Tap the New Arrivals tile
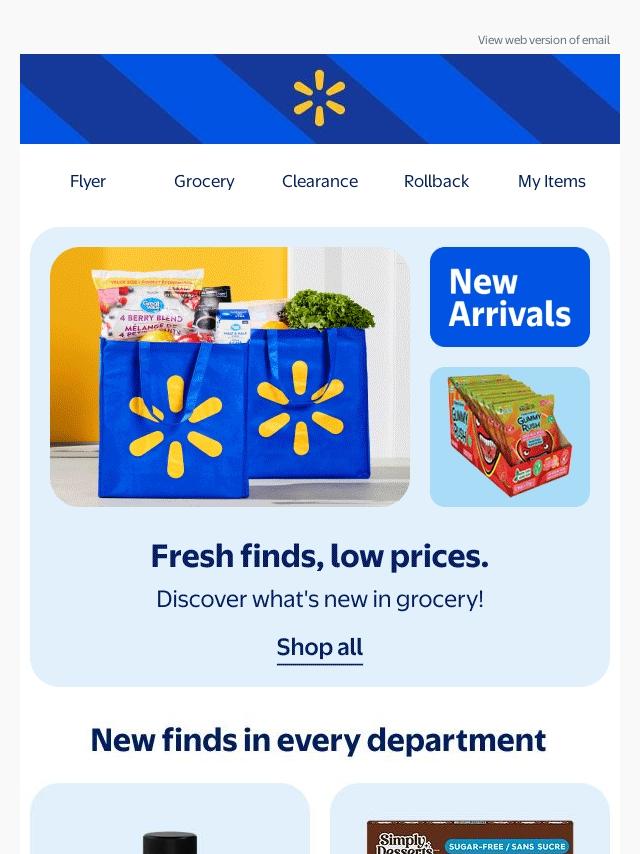The image size is (640, 854). pyautogui.click(x=510, y=297)
